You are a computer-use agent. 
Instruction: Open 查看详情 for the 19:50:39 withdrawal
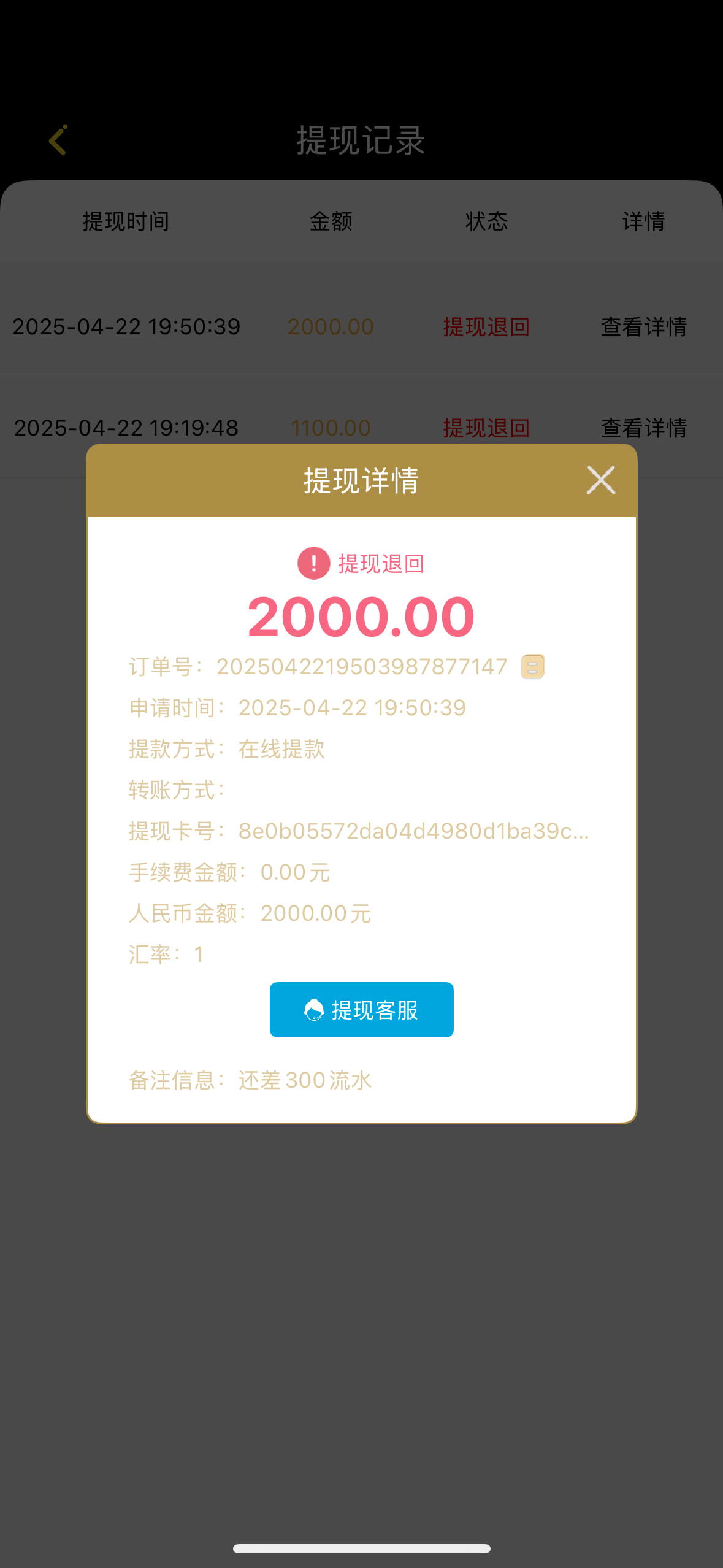click(643, 327)
